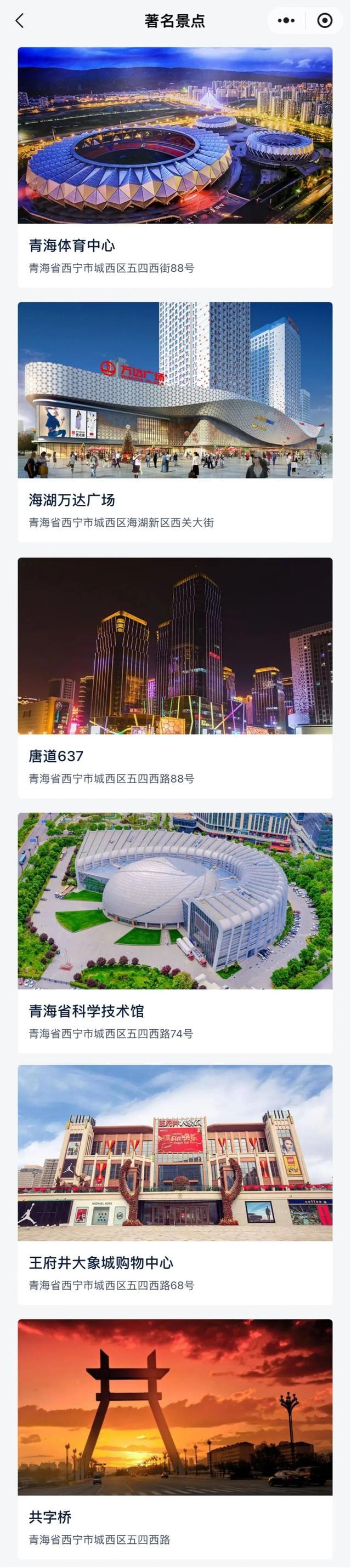
Task: Open the 海湖万达广场 card
Action: click(175, 422)
